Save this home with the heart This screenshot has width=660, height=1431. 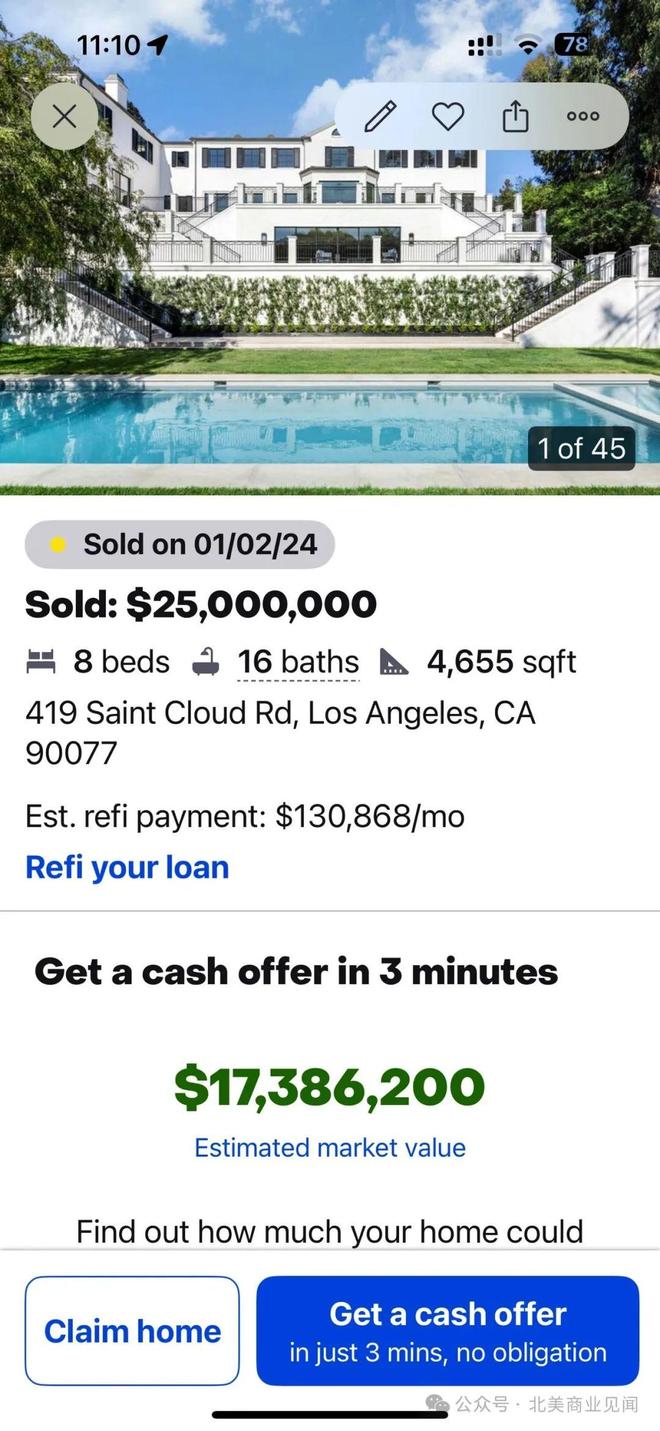tap(447, 117)
